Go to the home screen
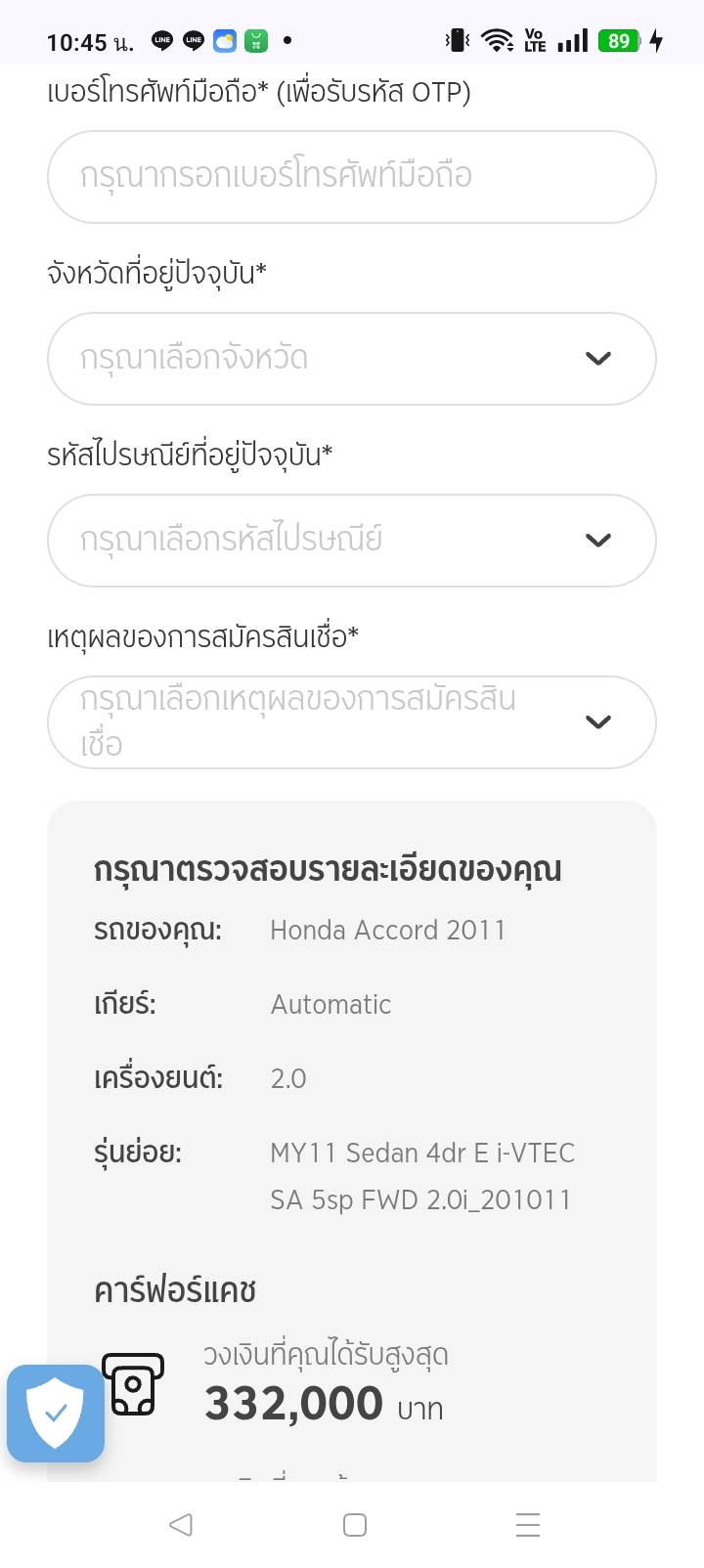 [x=355, y=1525]
